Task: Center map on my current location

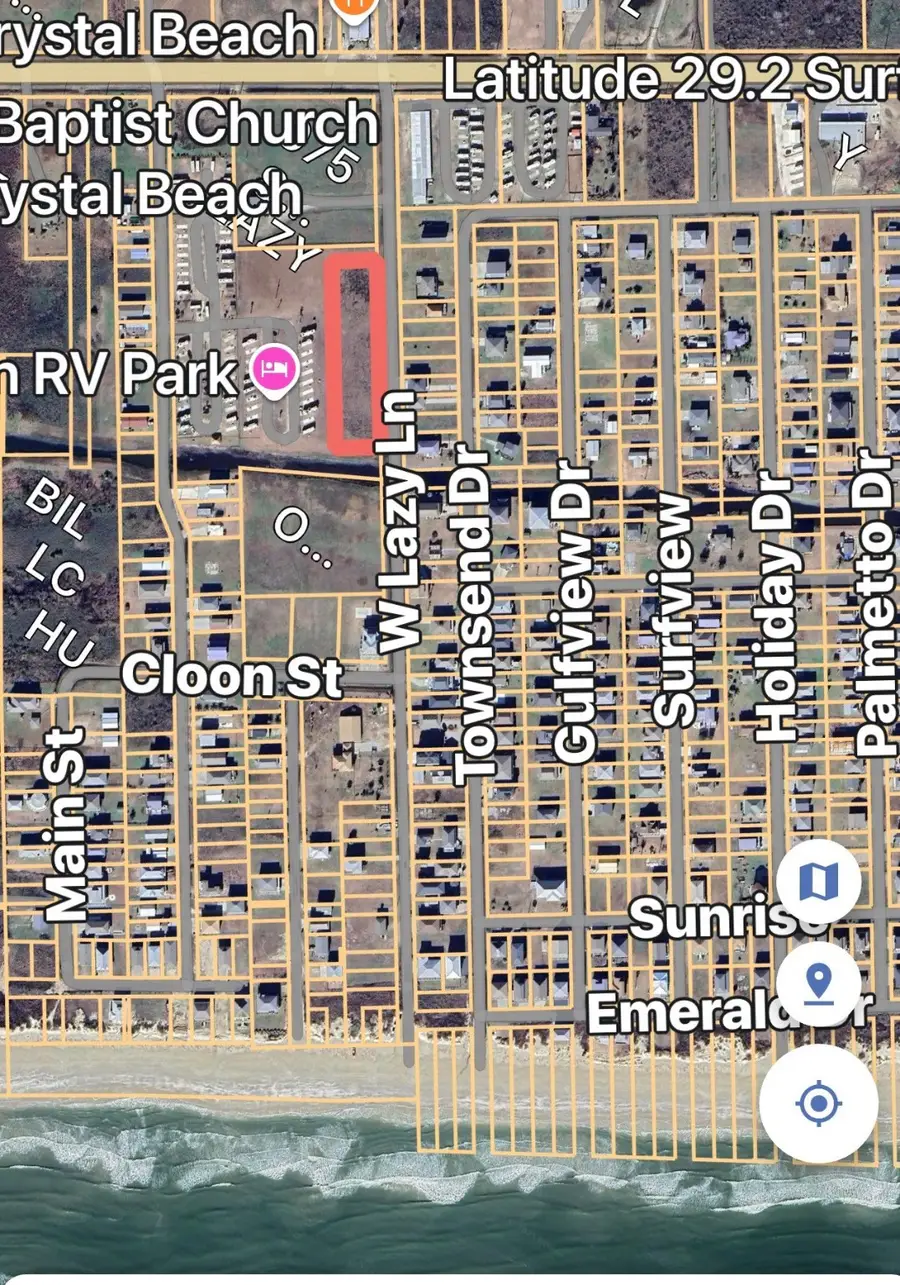Action: point(819,1103)
